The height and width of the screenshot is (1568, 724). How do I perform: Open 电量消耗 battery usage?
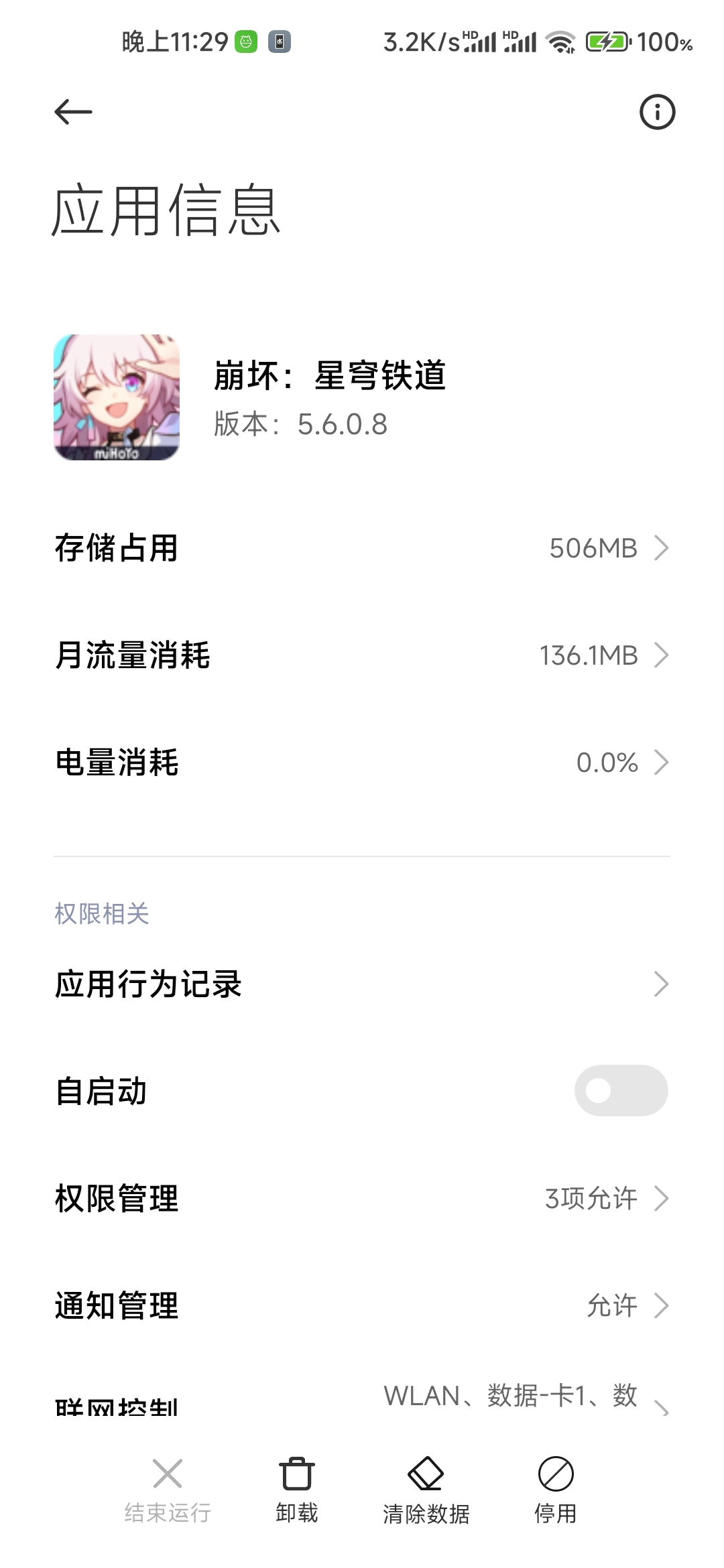pyautogui.click(x=362, y=763)
